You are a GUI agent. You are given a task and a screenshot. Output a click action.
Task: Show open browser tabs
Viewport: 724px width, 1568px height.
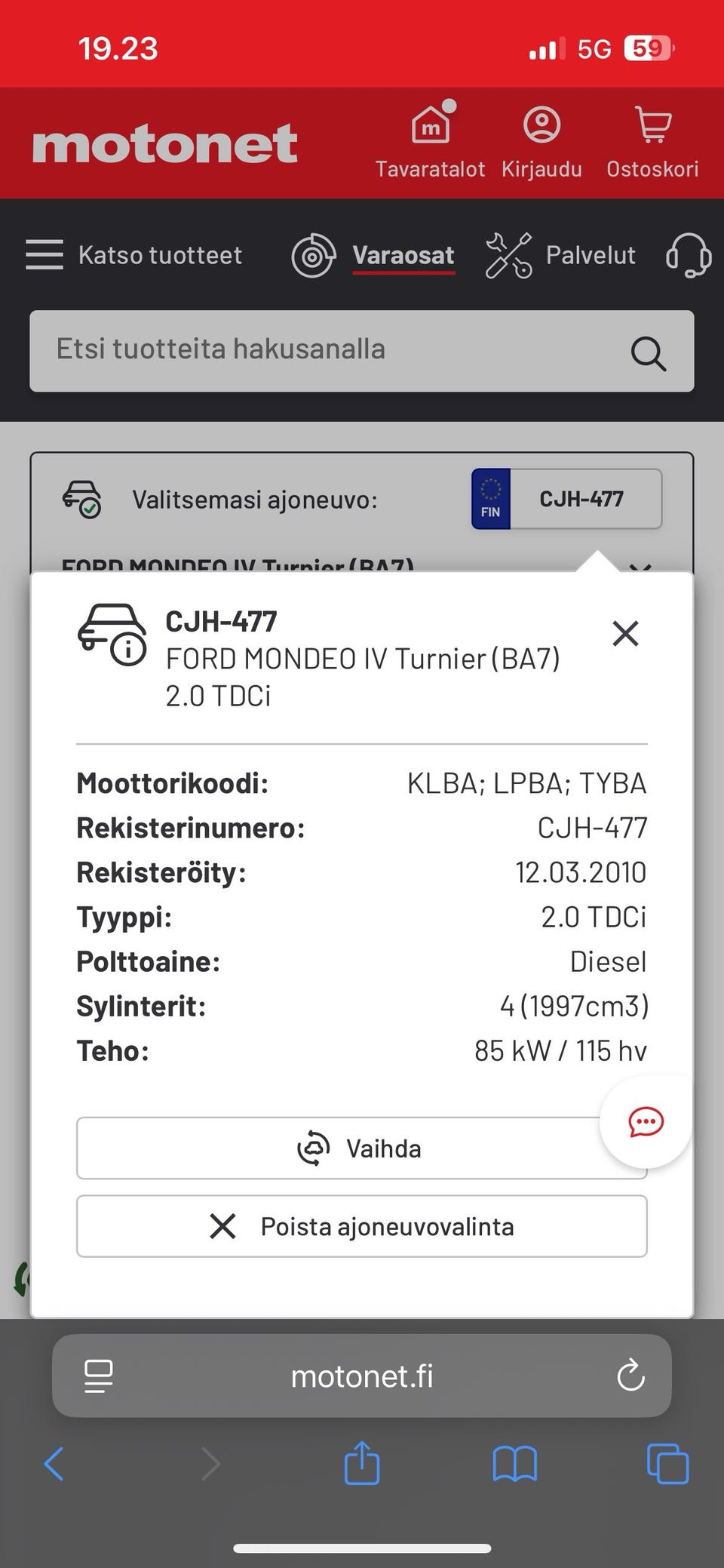tap(667, 1464)
